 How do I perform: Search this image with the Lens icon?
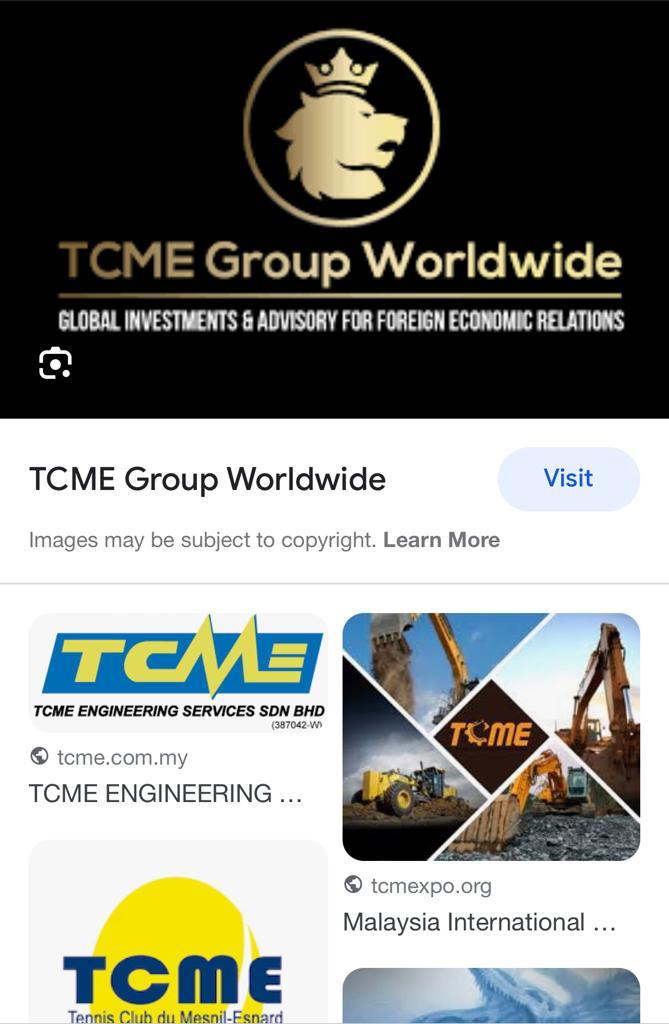pyautogui.click(x=55, y=363)
